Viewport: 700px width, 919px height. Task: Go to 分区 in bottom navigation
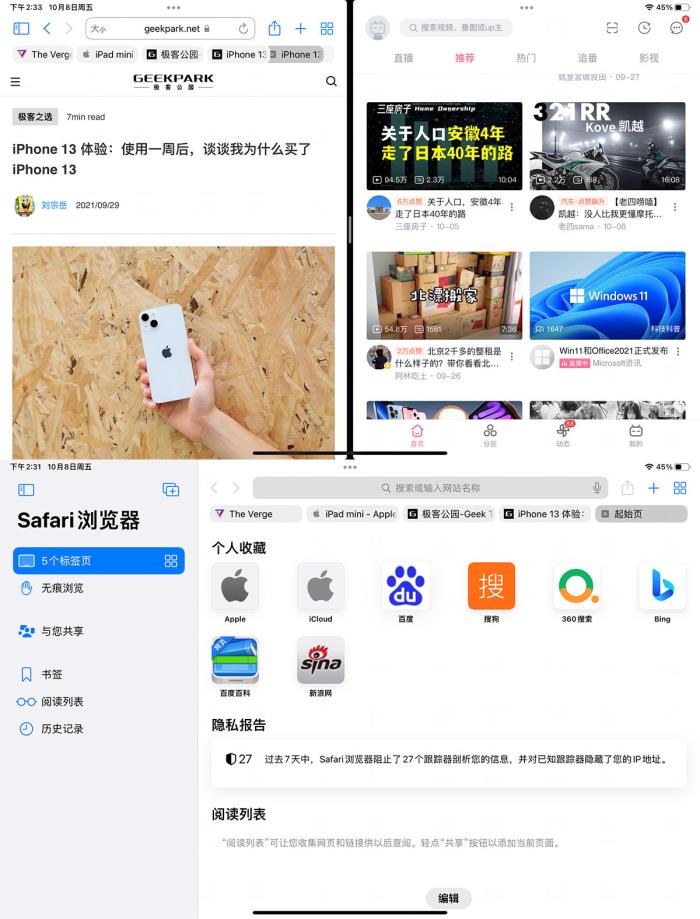click(490, 435)
